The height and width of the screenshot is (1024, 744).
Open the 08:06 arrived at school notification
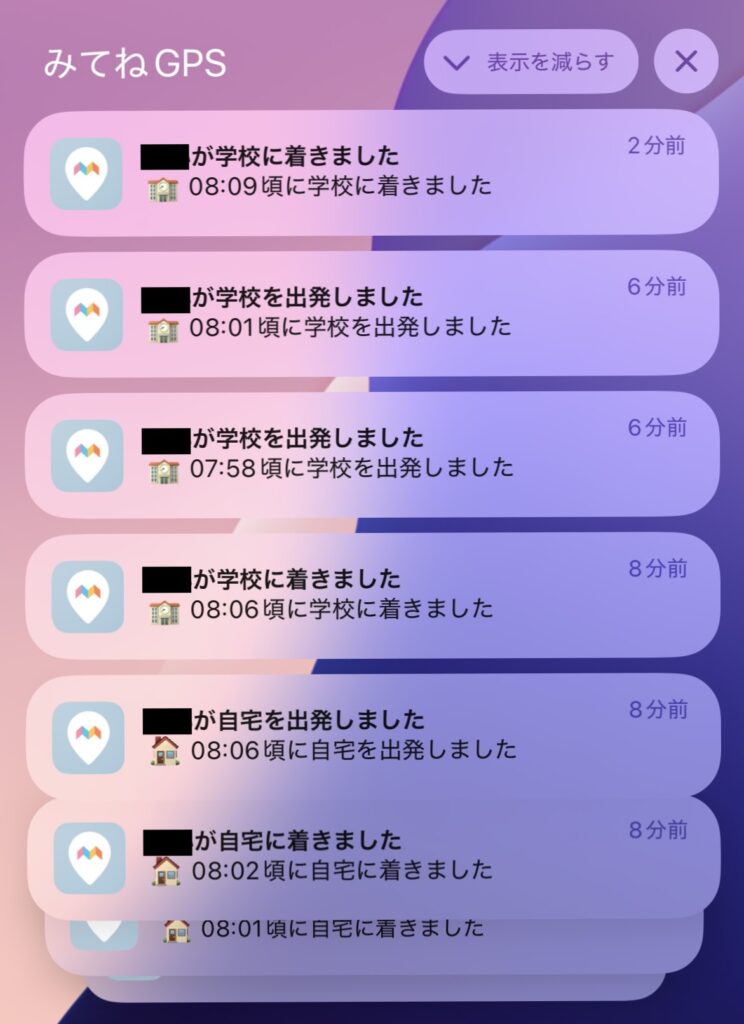(370, 595)
